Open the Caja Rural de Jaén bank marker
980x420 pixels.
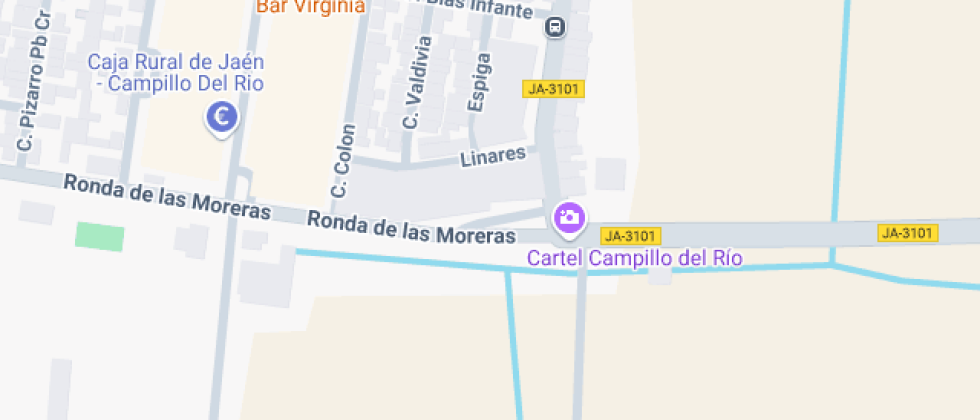222,118
